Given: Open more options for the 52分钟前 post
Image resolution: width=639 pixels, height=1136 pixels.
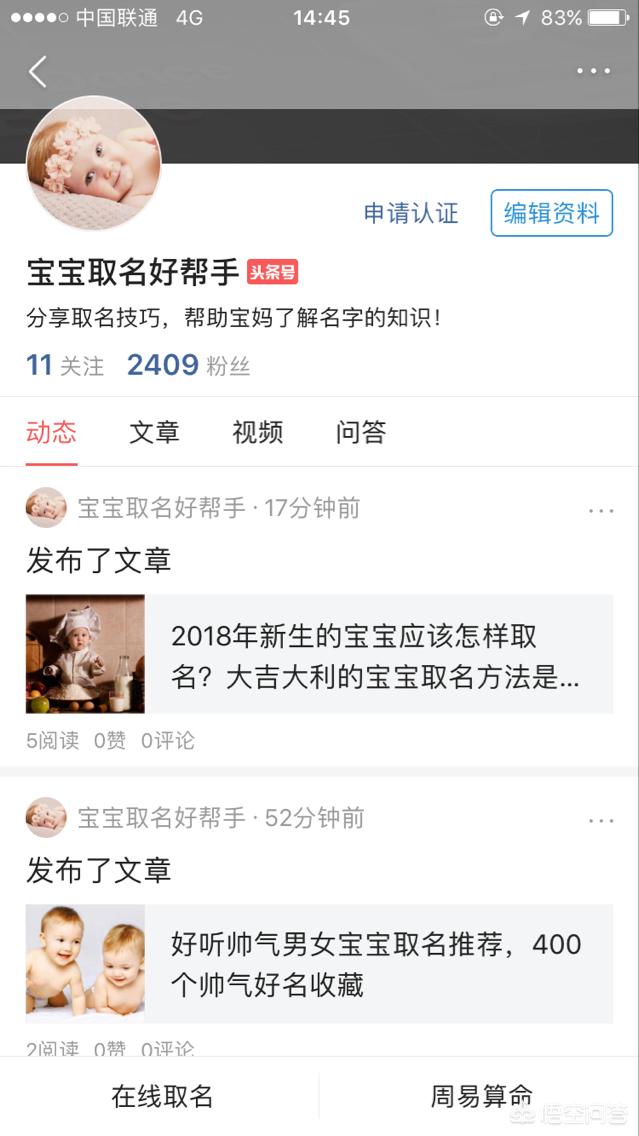Looking at the screenshot, I should pyautogui.click(x=601, y=821).
